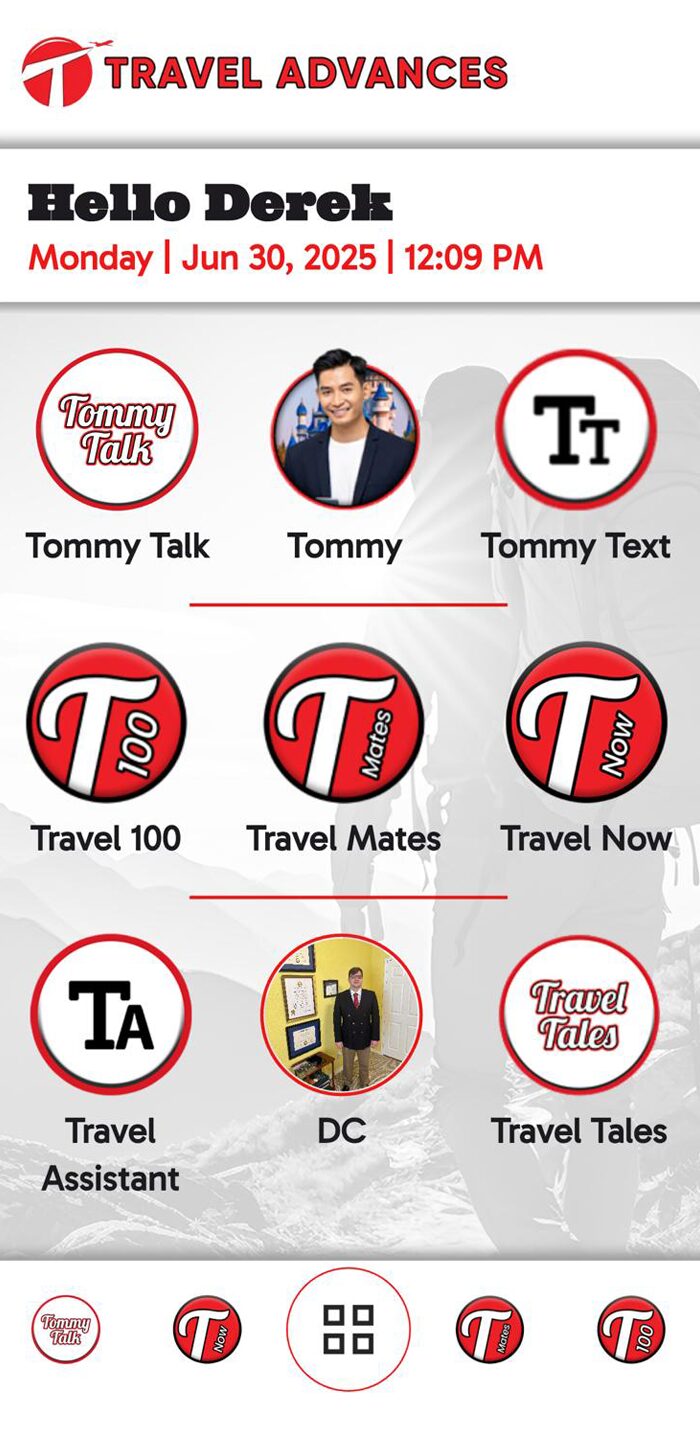Switch to Now in the bottom bar
This screenshot has width=700, height=1429.
point(207,1329)
